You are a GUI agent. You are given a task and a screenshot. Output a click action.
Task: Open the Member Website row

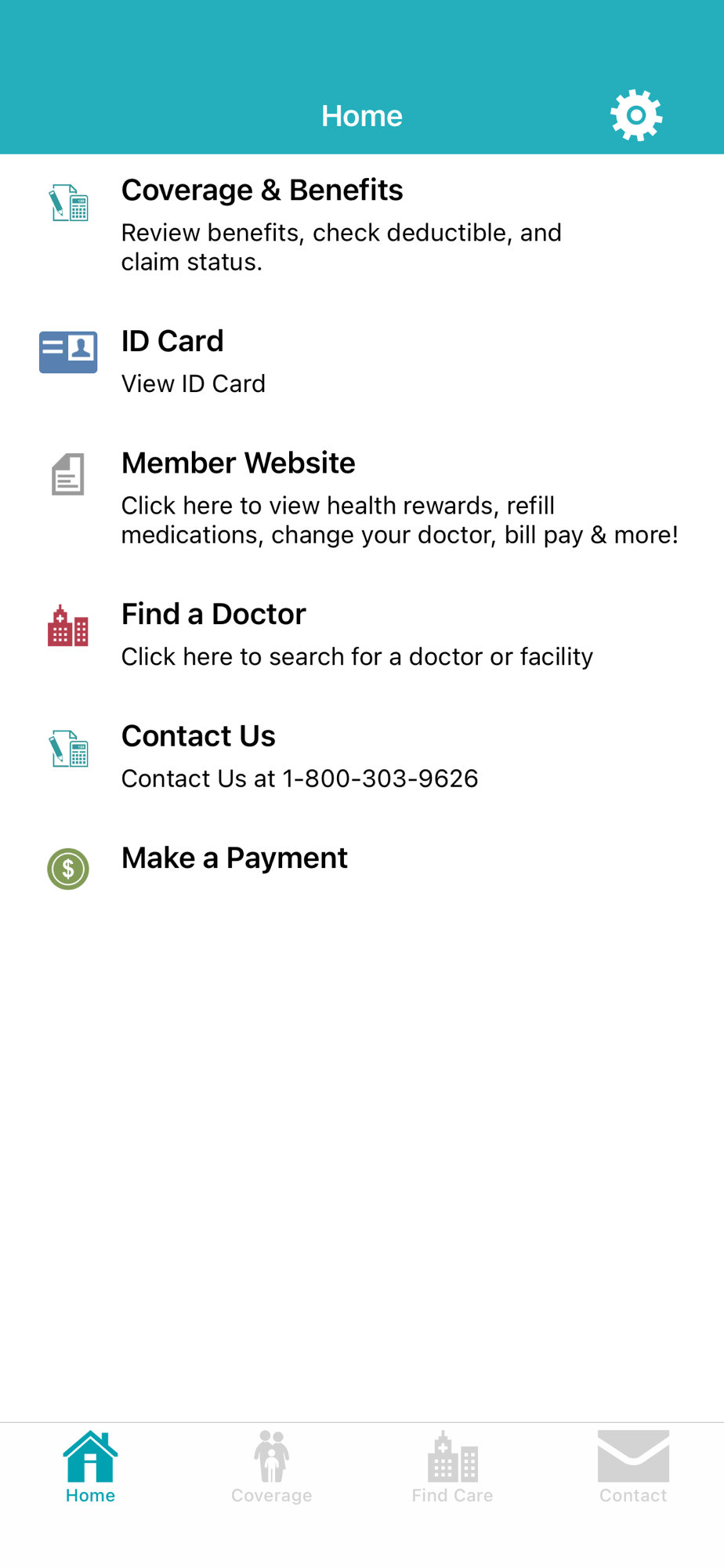coord(362,498)
